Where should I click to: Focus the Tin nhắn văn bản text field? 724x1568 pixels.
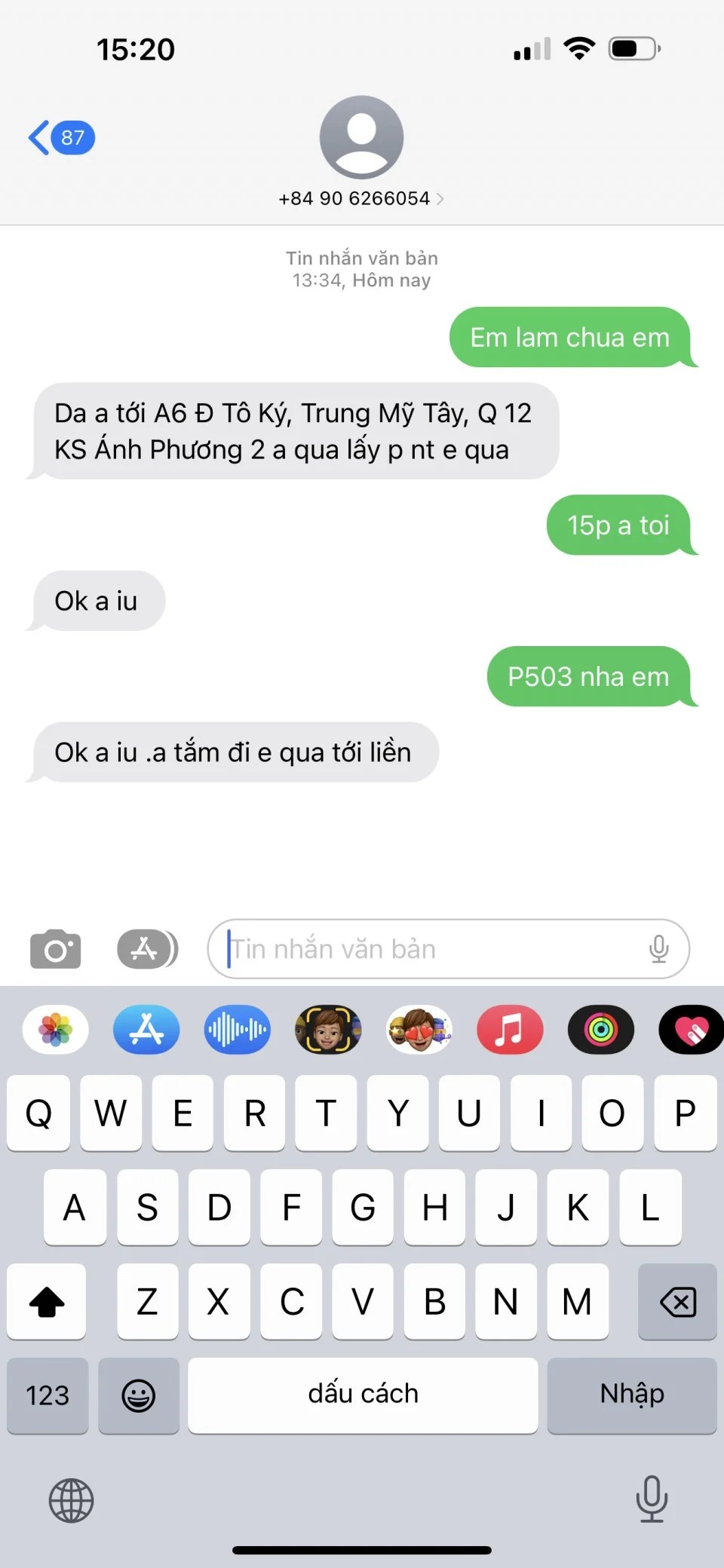[x=430, y=949]
